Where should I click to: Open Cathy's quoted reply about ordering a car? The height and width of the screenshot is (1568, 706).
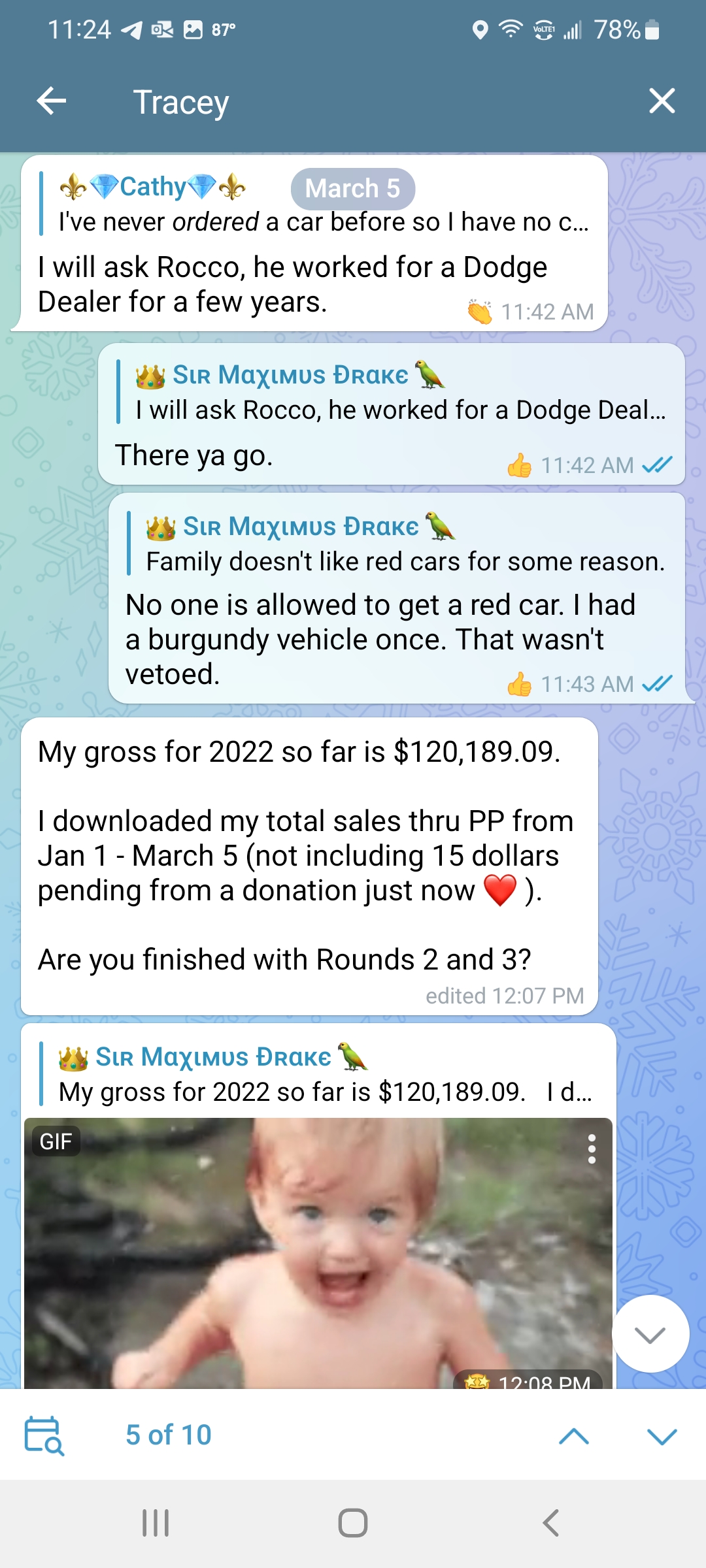(314, 204)
